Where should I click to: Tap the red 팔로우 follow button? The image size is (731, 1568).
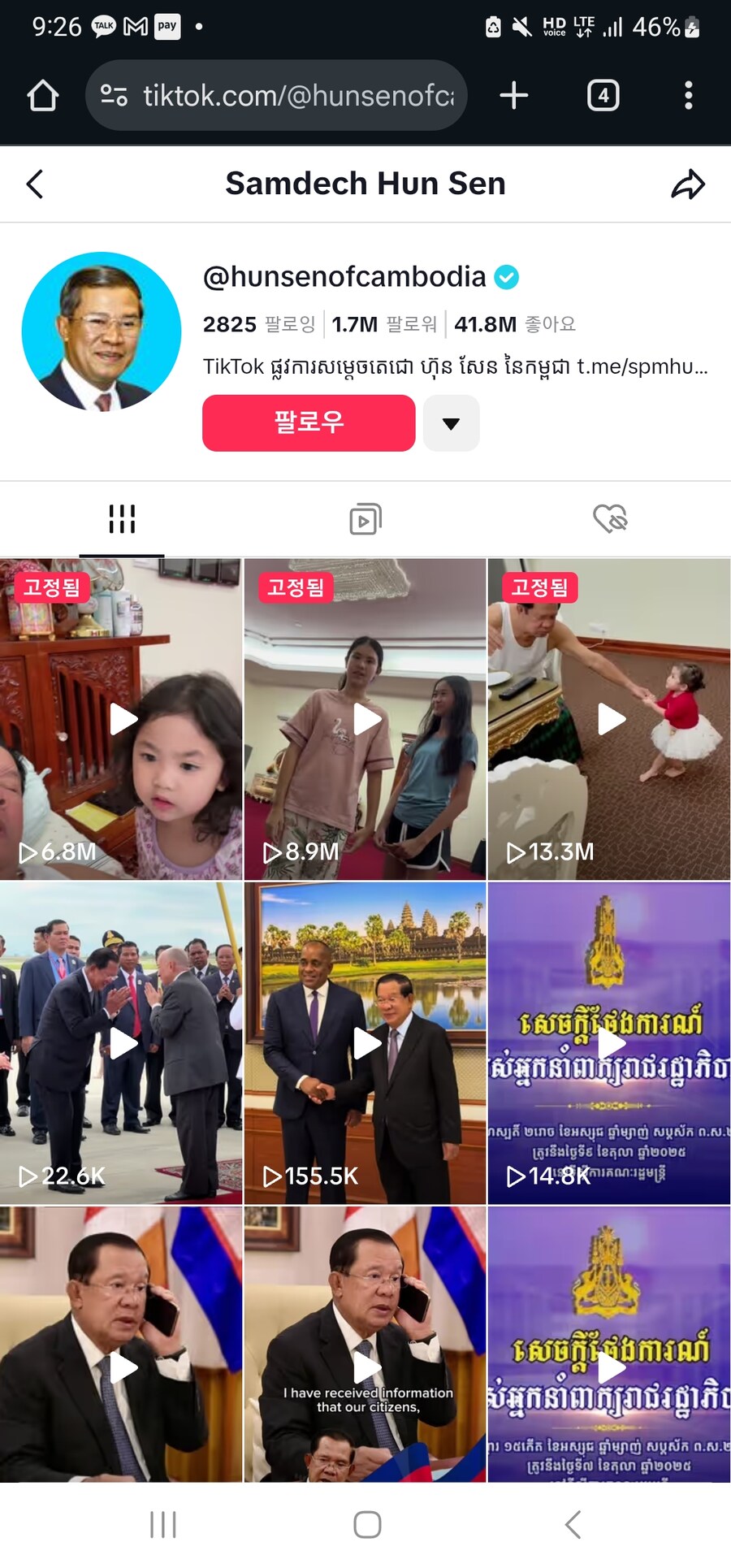tap(309, 422)
